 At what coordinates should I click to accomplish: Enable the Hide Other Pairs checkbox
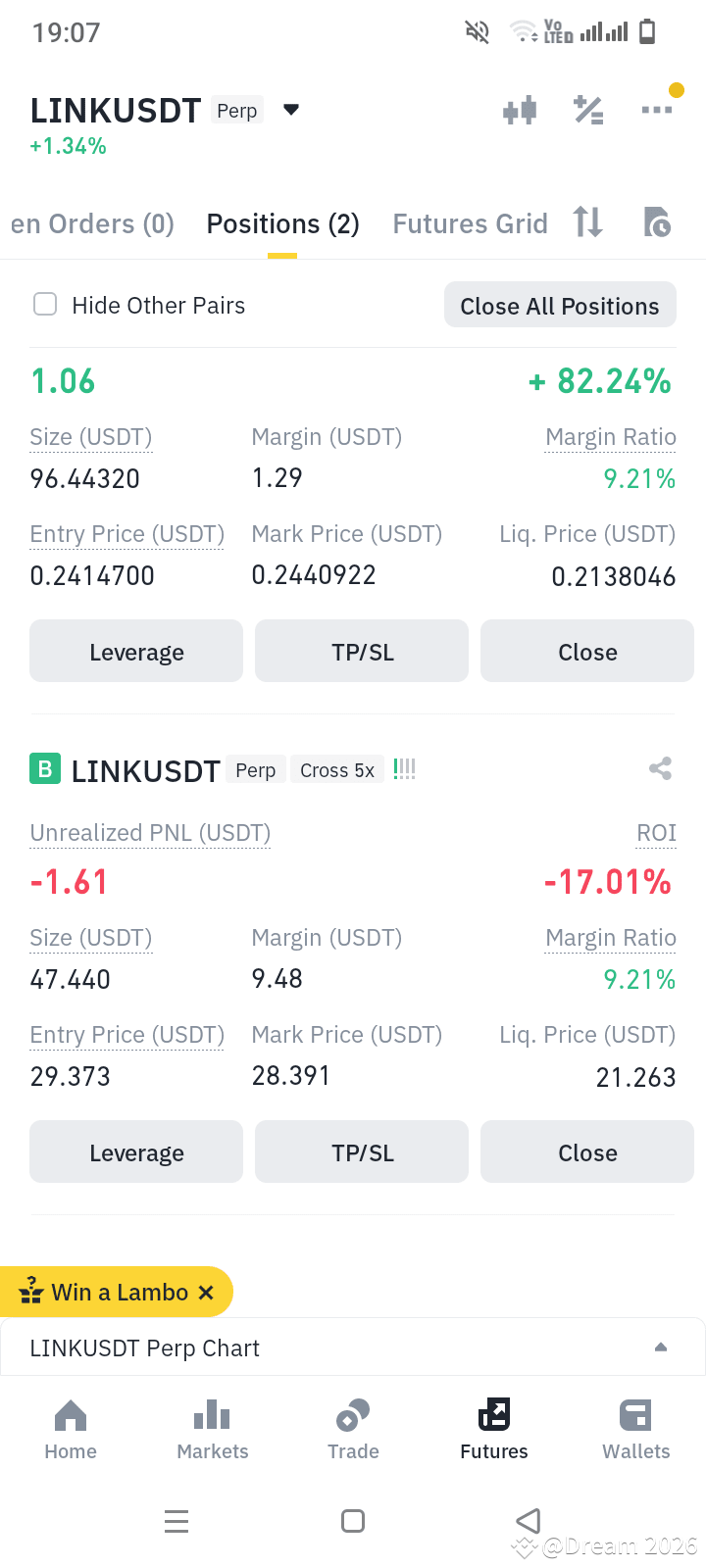click(45, 305)
